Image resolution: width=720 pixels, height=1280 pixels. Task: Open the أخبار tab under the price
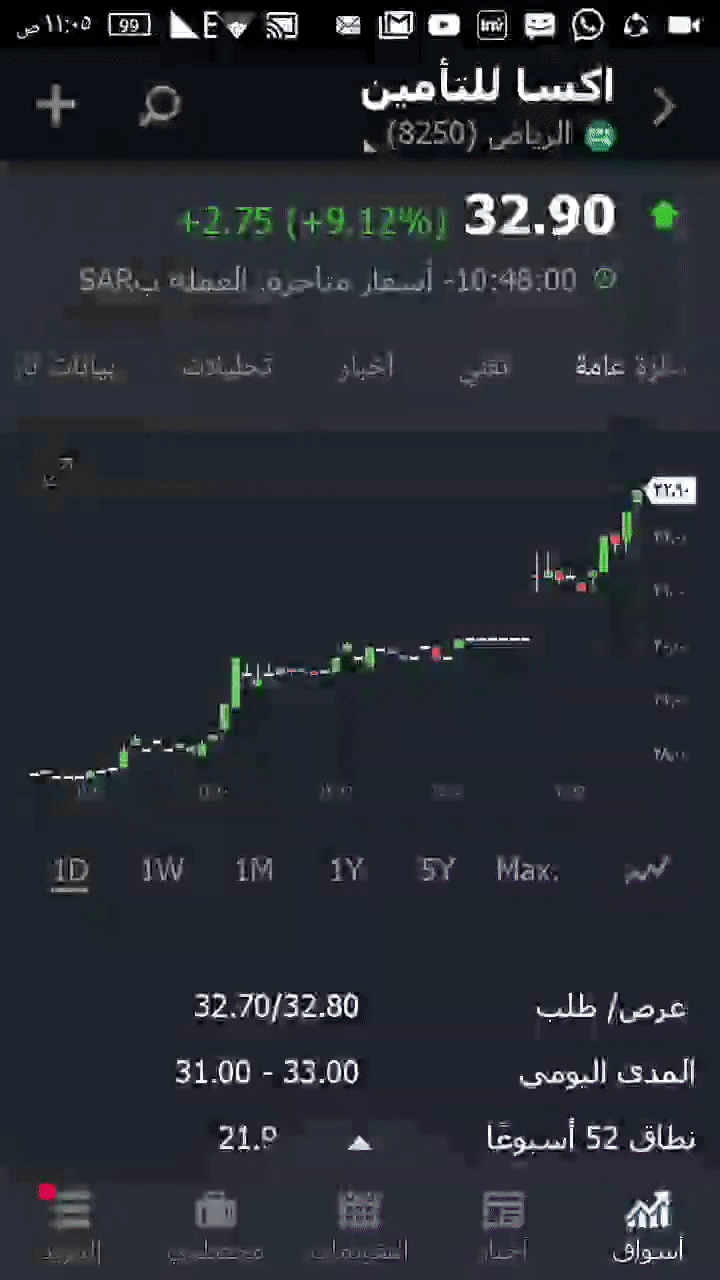click(365, 367)
